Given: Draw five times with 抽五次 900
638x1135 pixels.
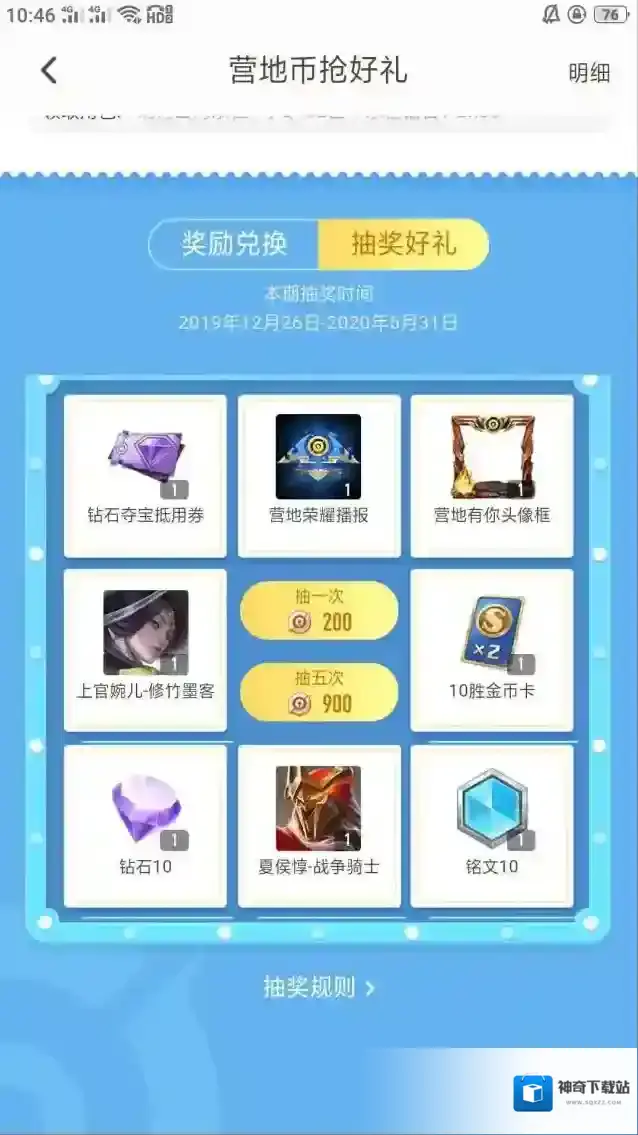Looking at the screenshot, I should 319,691.
